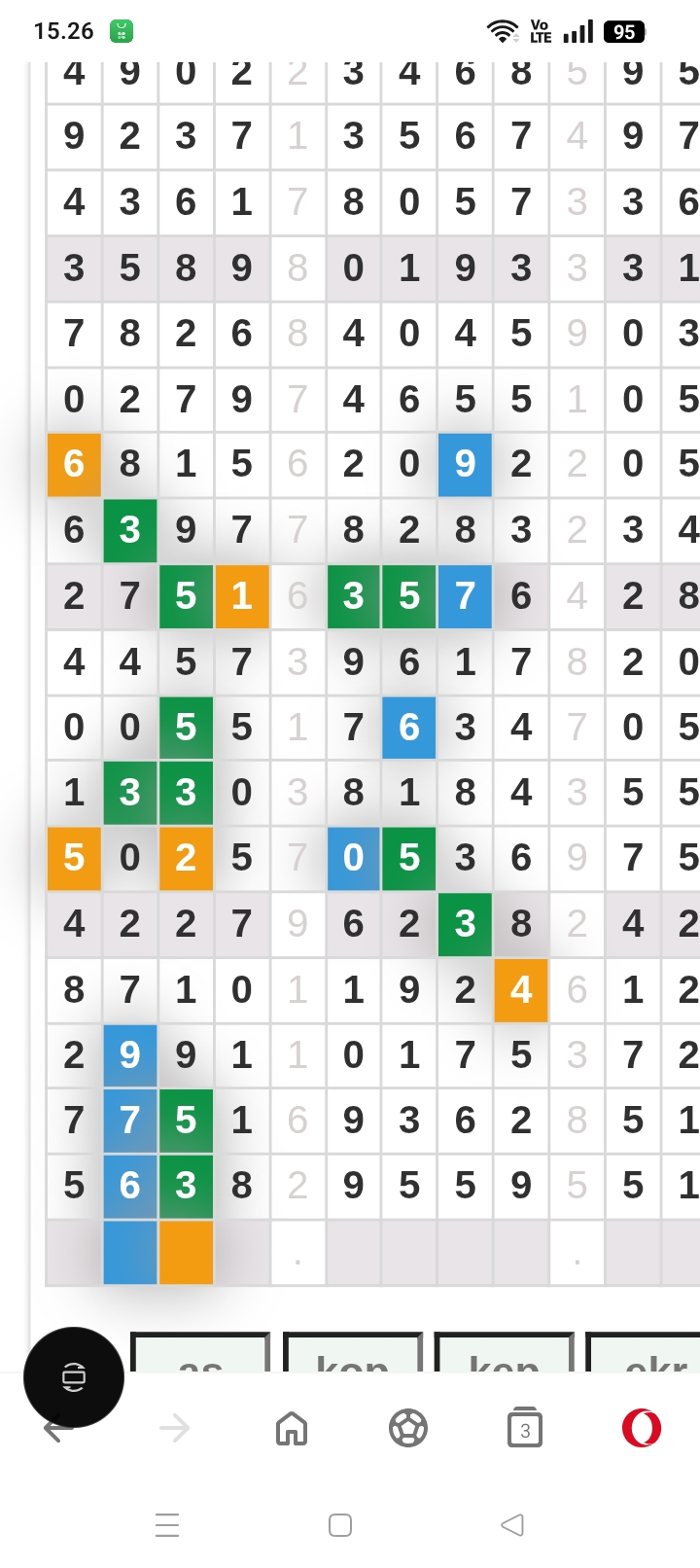Show recent apps from system navigation bar

coord(167,1525)
